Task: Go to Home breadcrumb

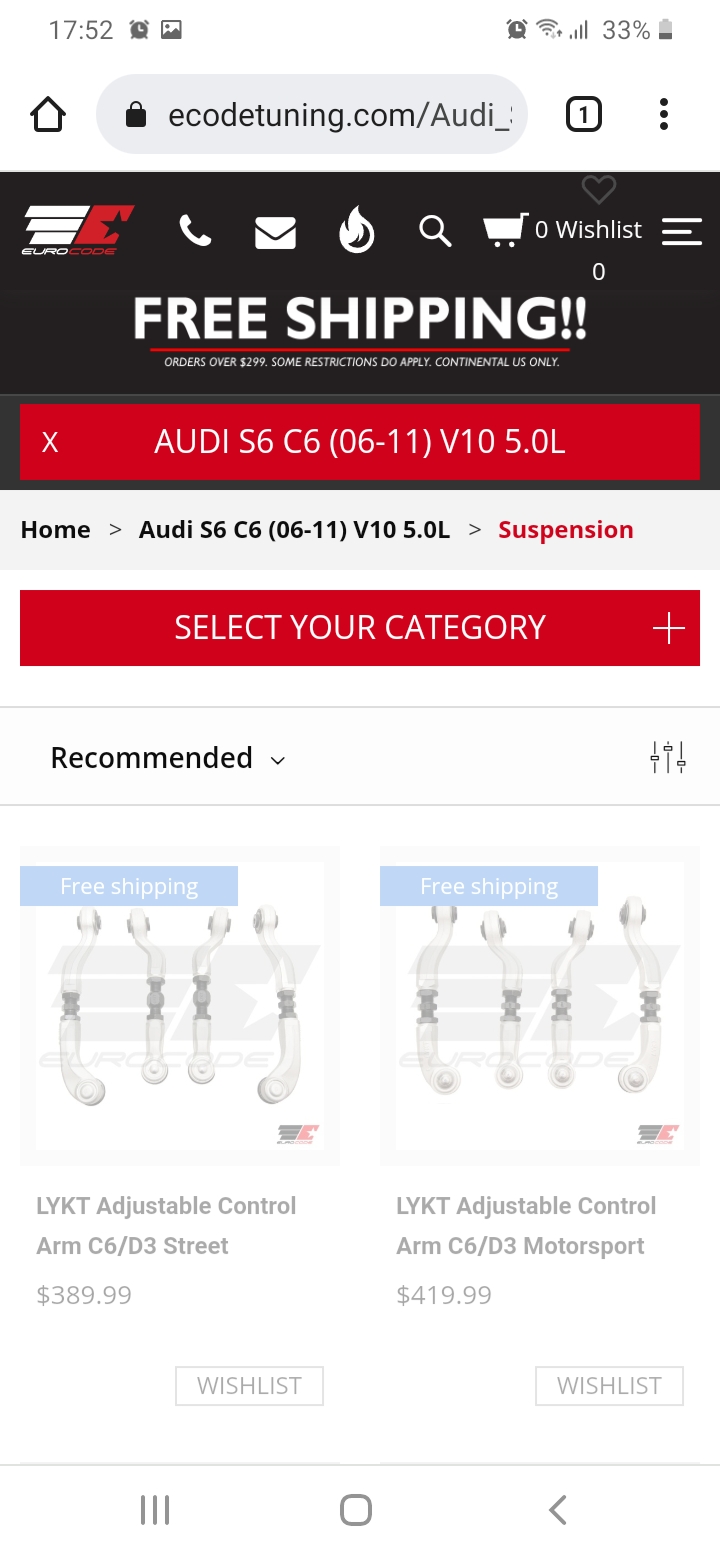Action: click(56, 530)
